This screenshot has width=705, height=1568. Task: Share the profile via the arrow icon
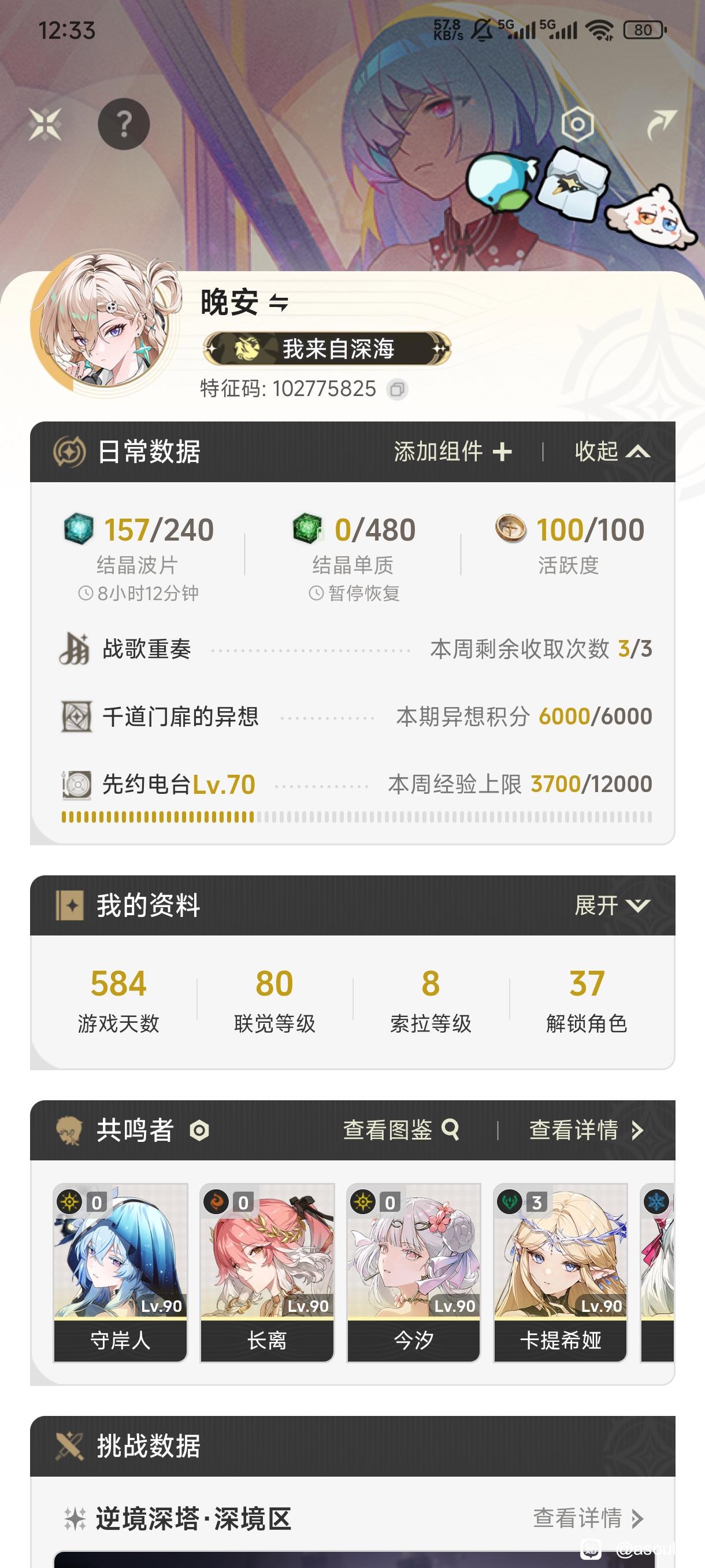tap(661, 124)
